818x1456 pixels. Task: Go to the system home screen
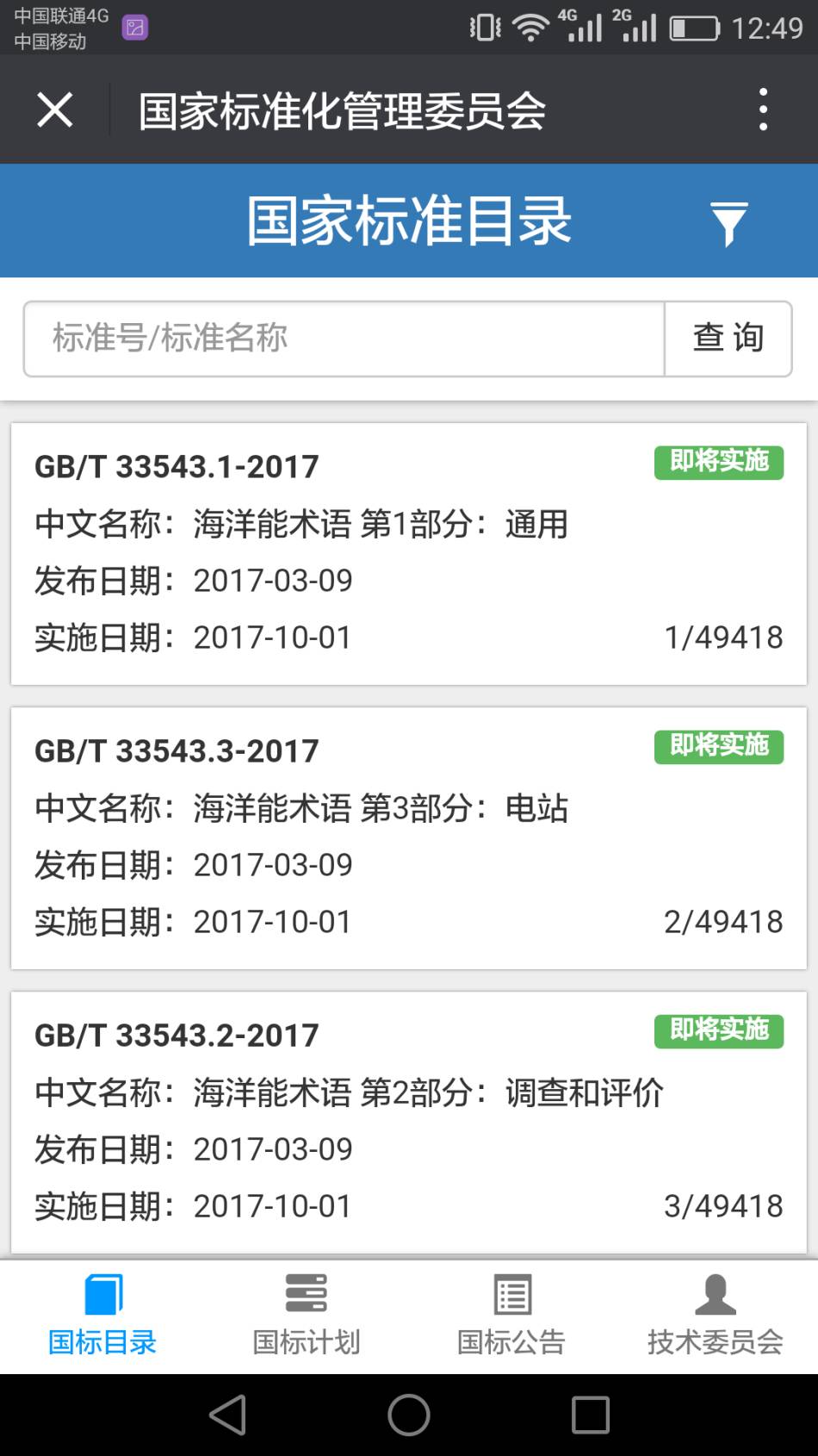pyautogui.click(x=409, y=1415)
